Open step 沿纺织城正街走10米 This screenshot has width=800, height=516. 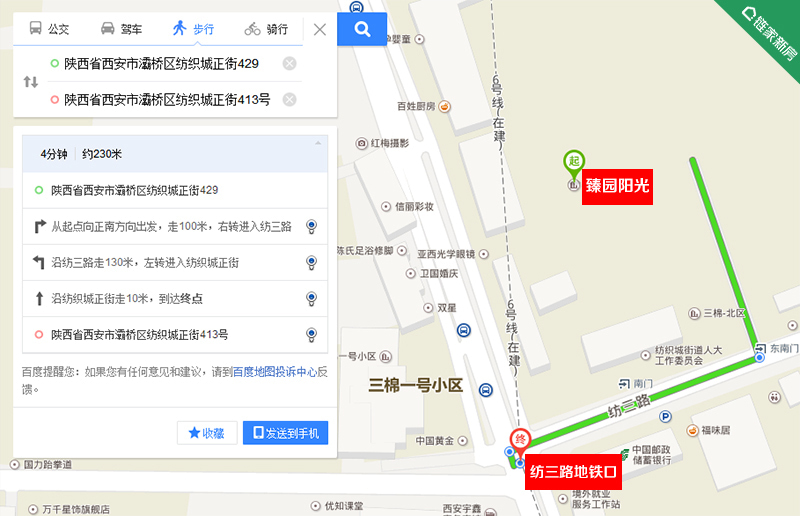click(171, 298)
